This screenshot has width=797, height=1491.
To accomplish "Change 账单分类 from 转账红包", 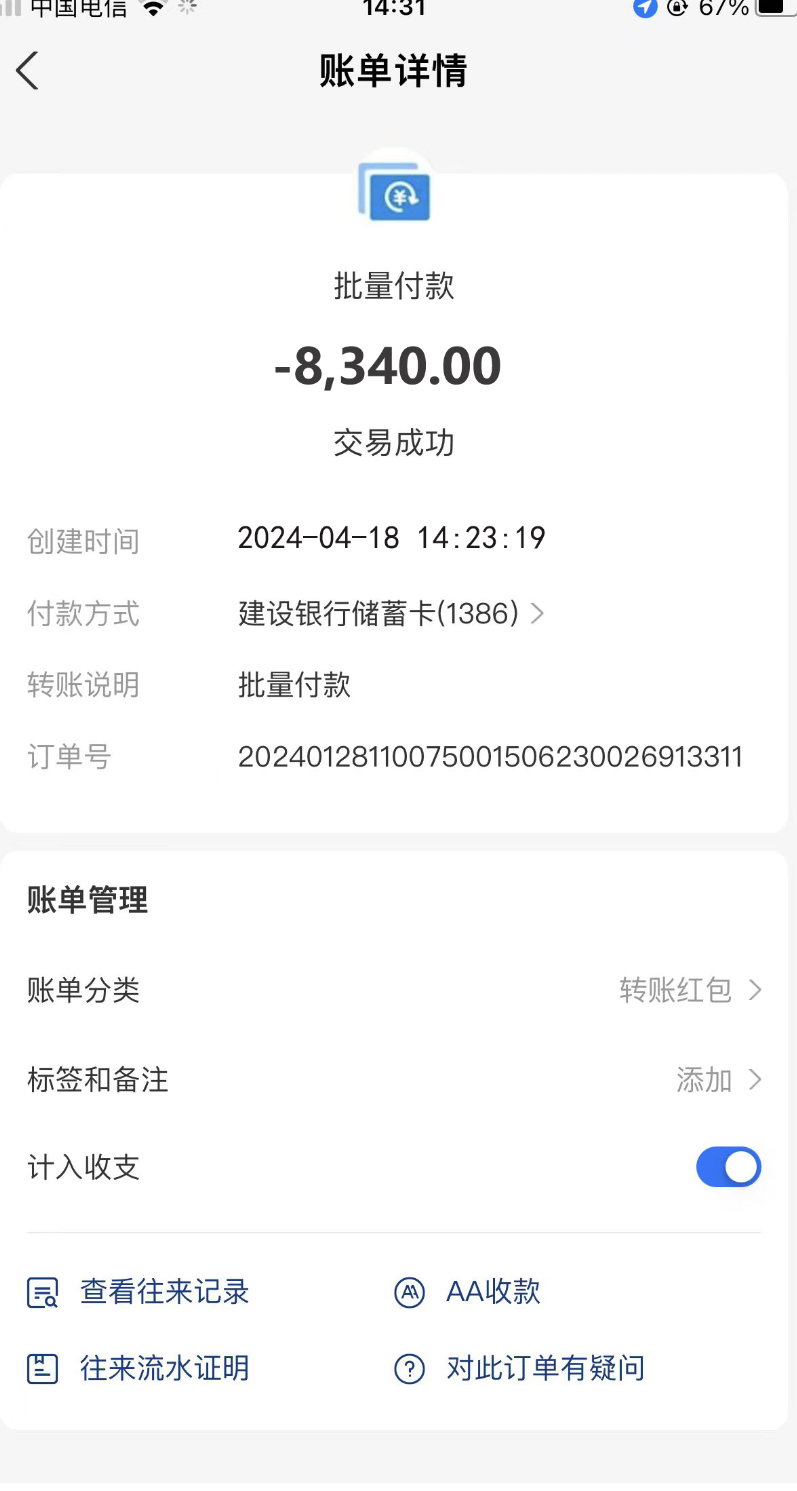I will pos(394,991).
